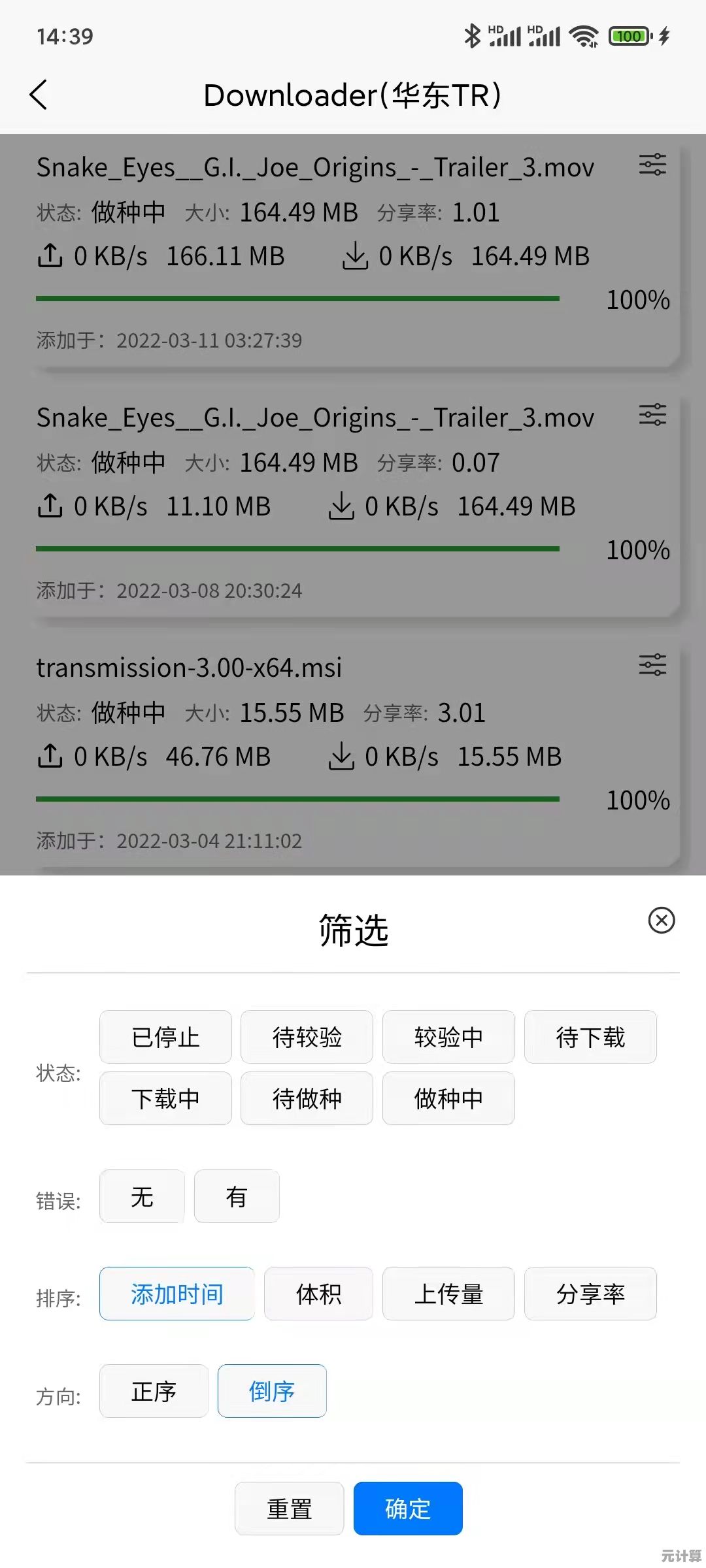Confirm filters with 确定
706x1568 pixels.
(408, 1509)
